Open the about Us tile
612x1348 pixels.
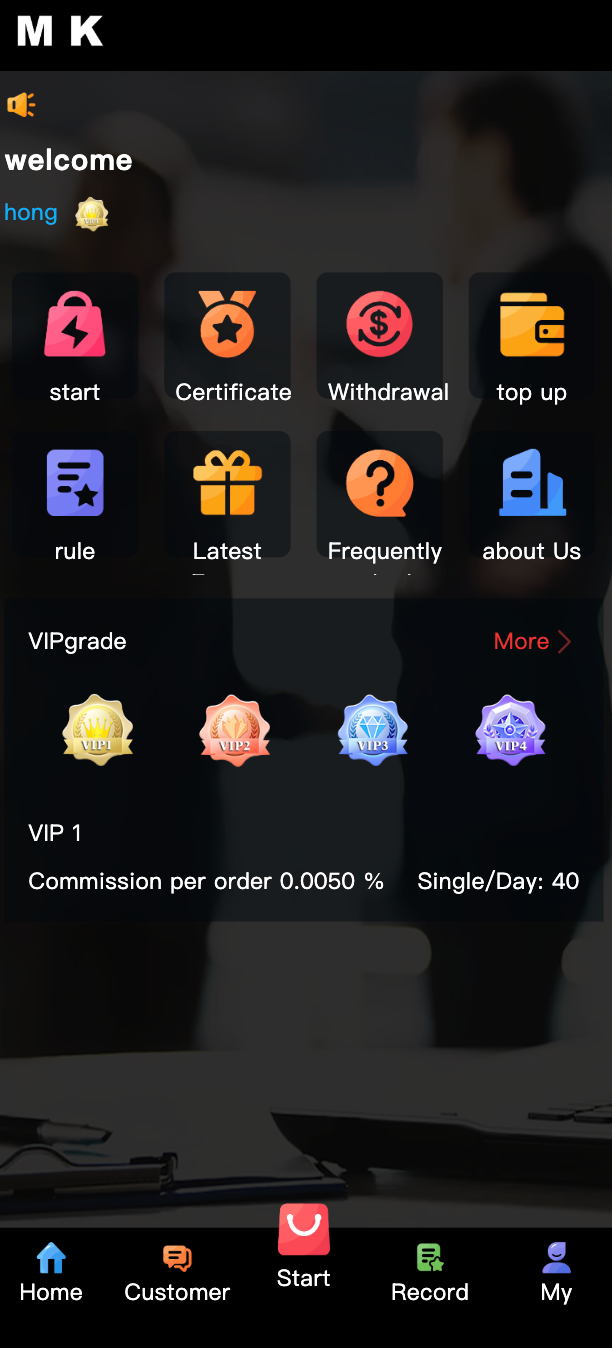coord(532,499)
